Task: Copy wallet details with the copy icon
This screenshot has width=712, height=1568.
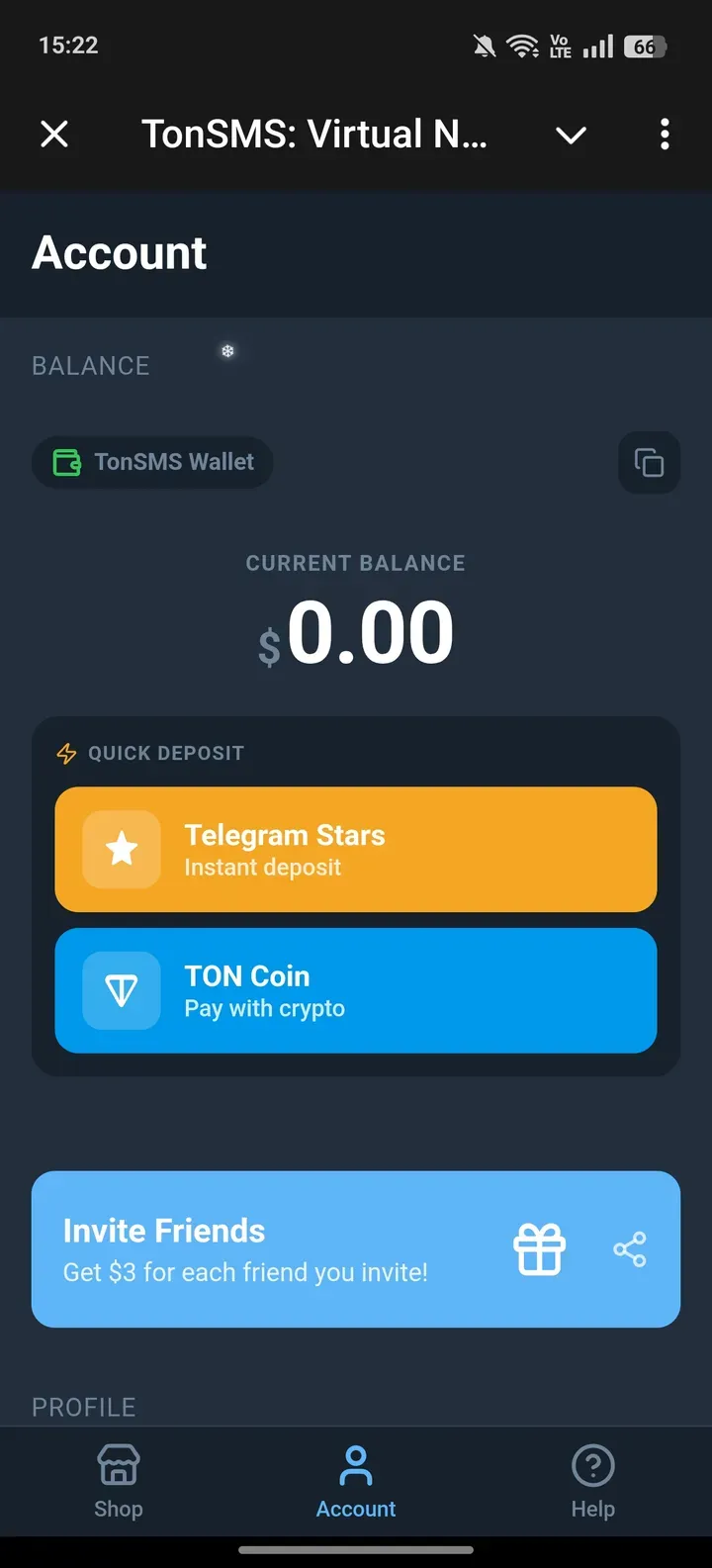Action: 649,462
